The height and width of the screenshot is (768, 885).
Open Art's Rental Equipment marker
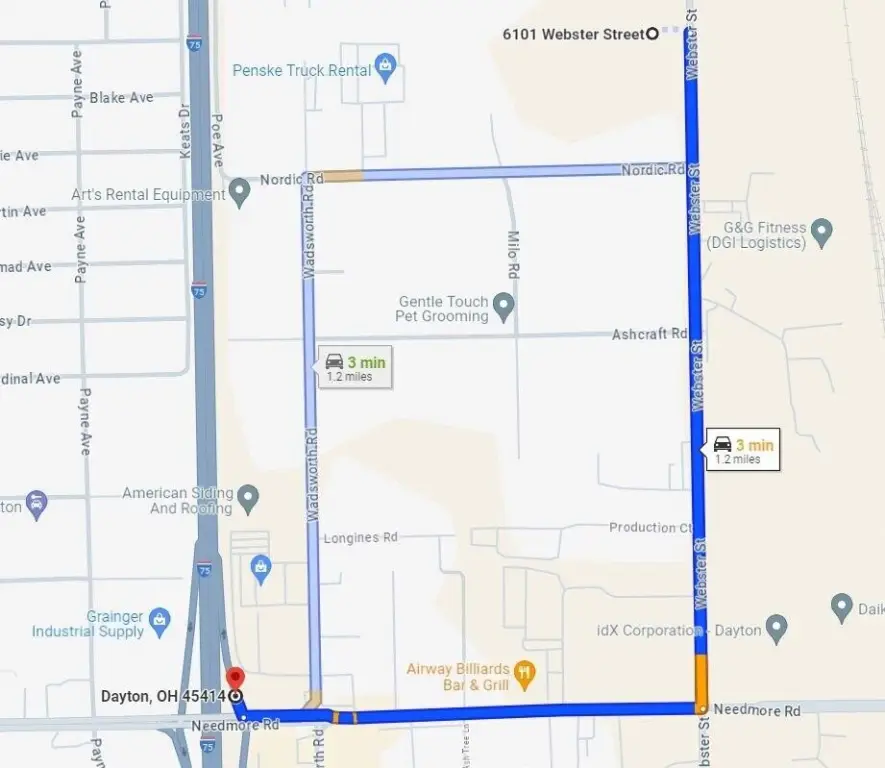pyautogui.click(x=239, y=192)
